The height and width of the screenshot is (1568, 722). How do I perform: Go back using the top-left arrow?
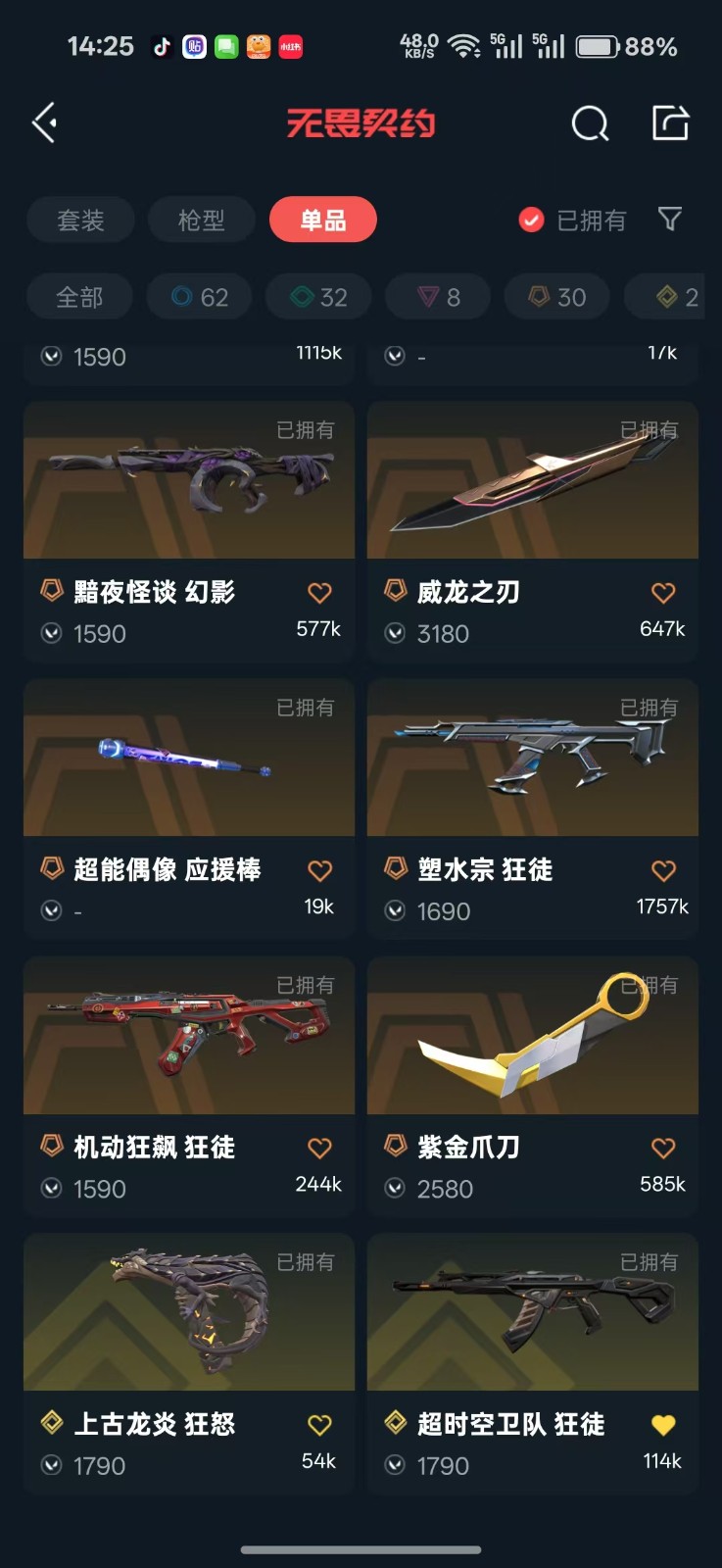[x=45, y=123]
